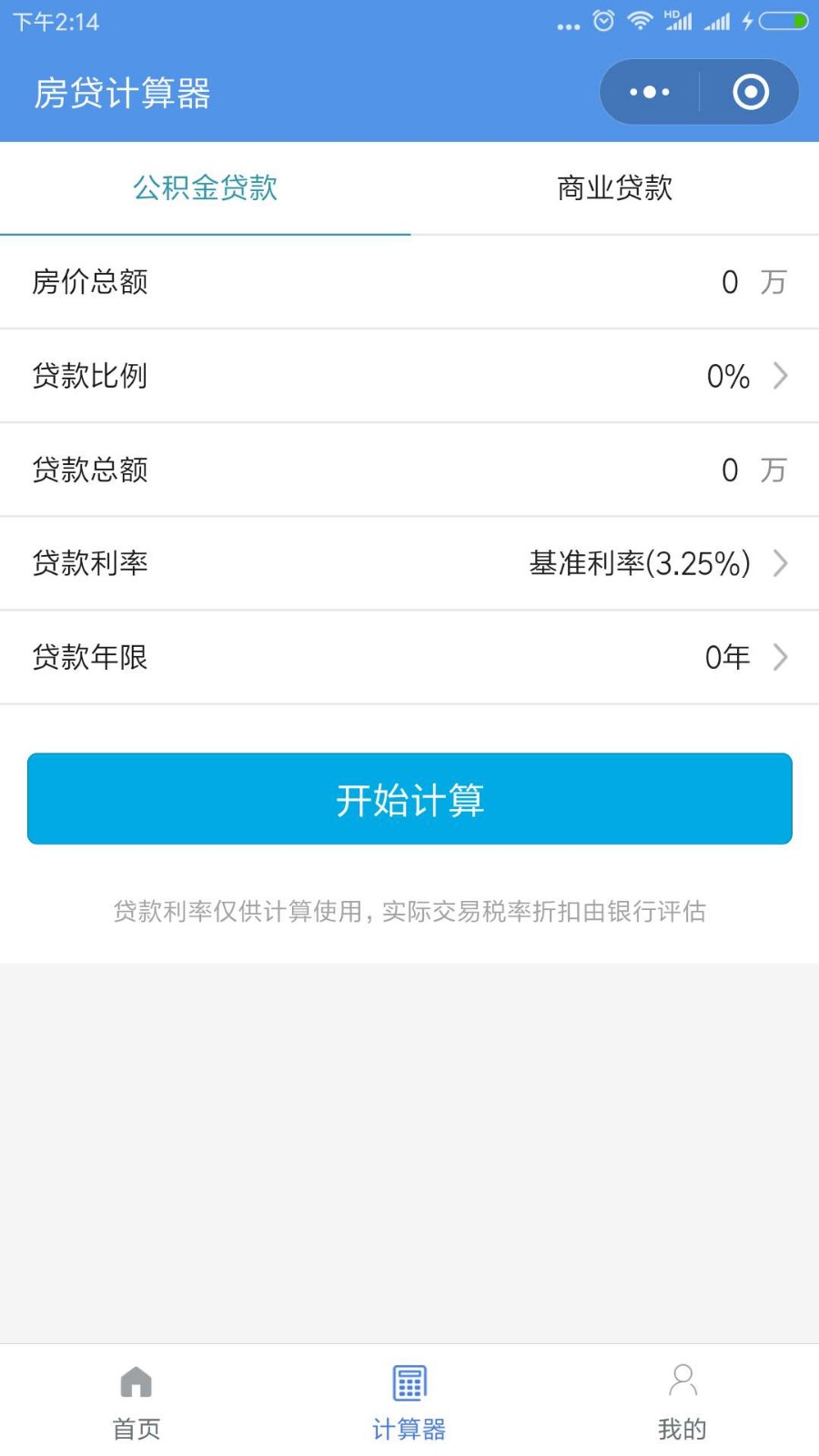Open the 贷款年限 selector

coord(409,657)
